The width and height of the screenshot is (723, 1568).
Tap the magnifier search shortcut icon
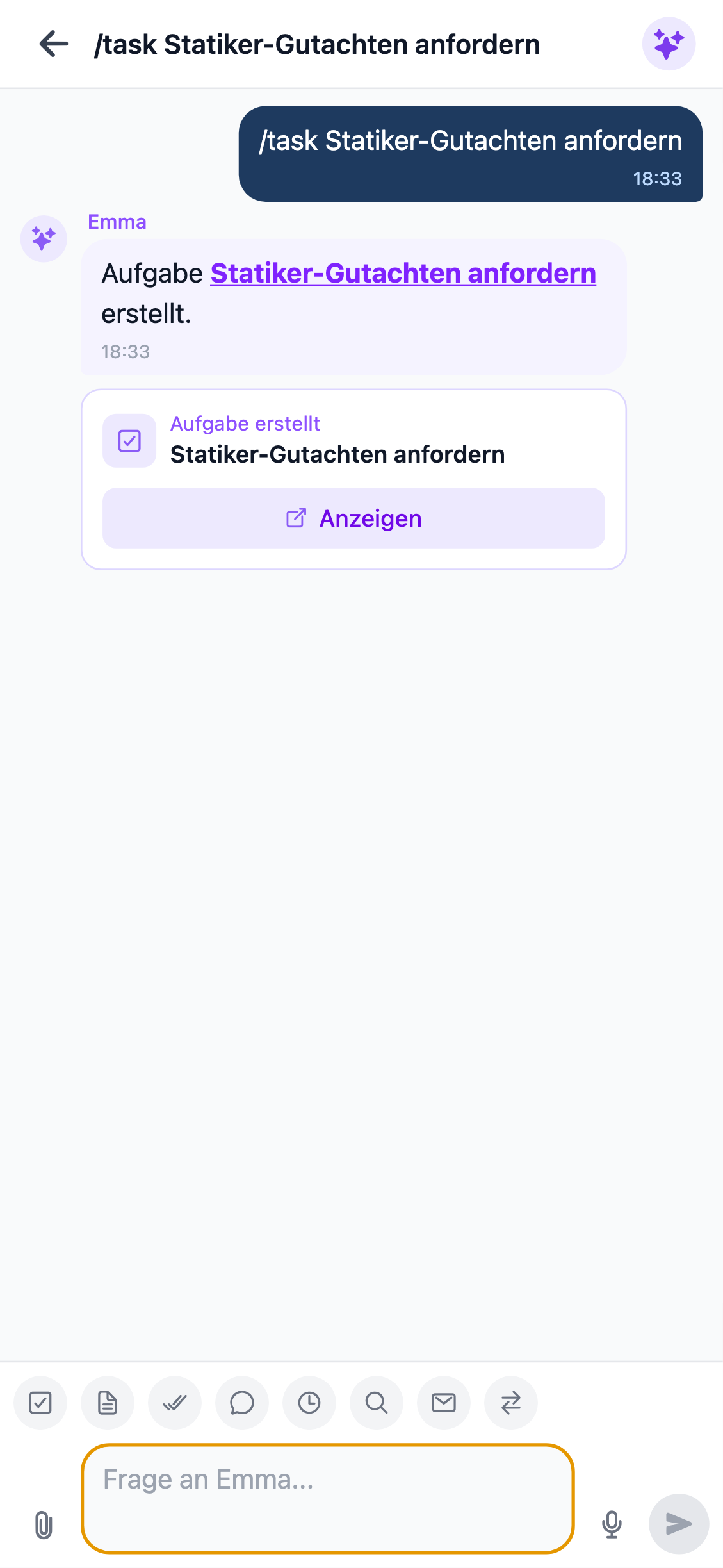377,1403
